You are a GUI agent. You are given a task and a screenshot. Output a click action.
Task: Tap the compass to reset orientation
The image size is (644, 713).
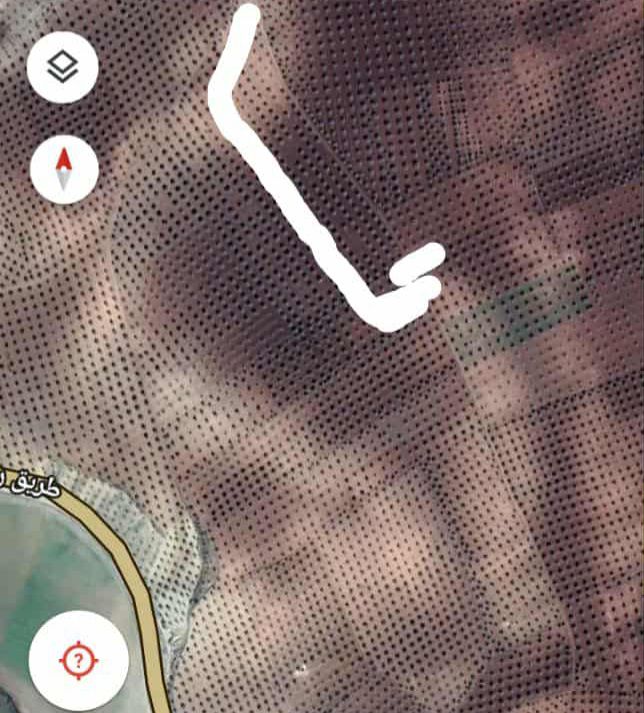tap(64, 169)
